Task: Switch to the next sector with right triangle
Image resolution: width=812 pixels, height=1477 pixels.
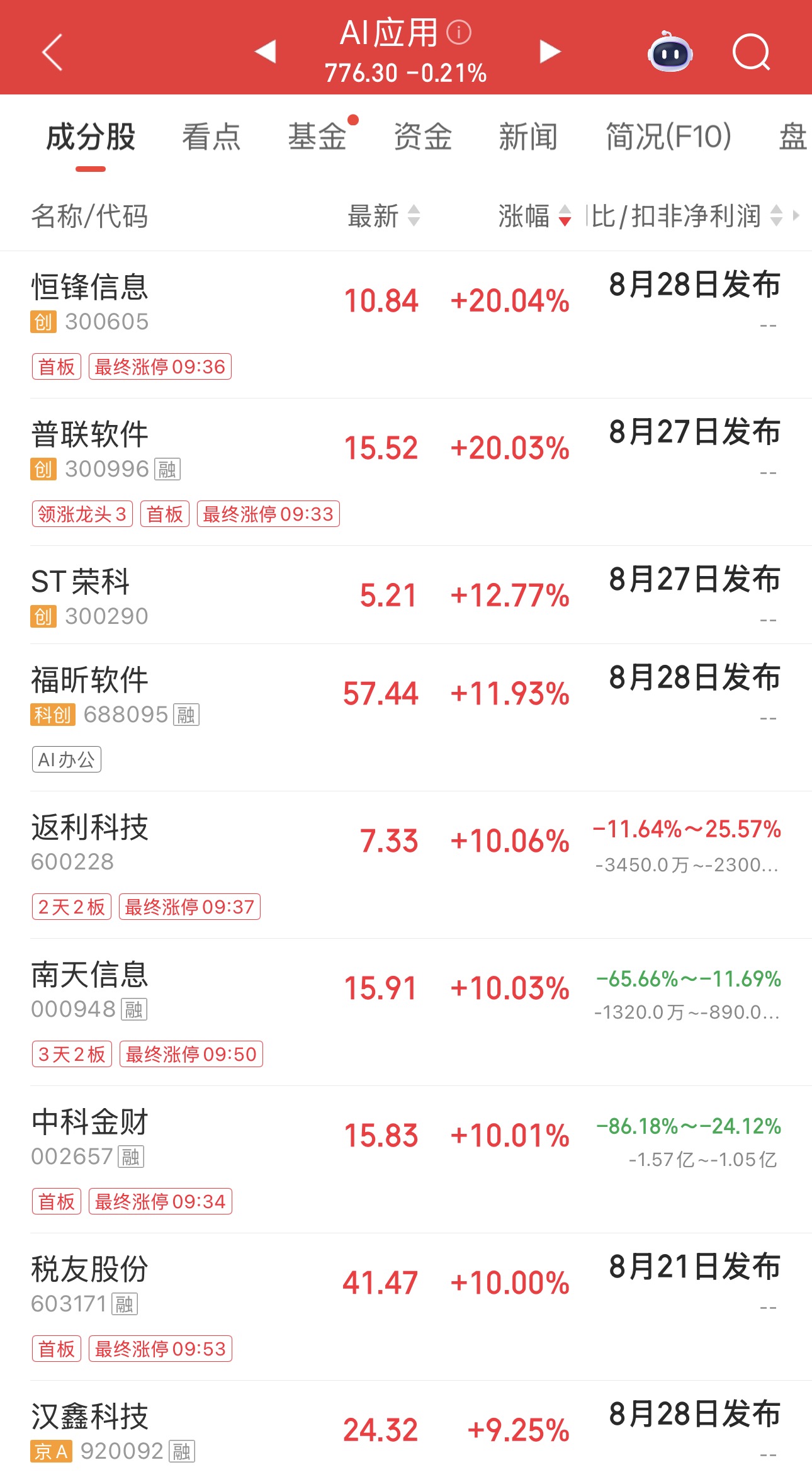Action: [550, 51]
